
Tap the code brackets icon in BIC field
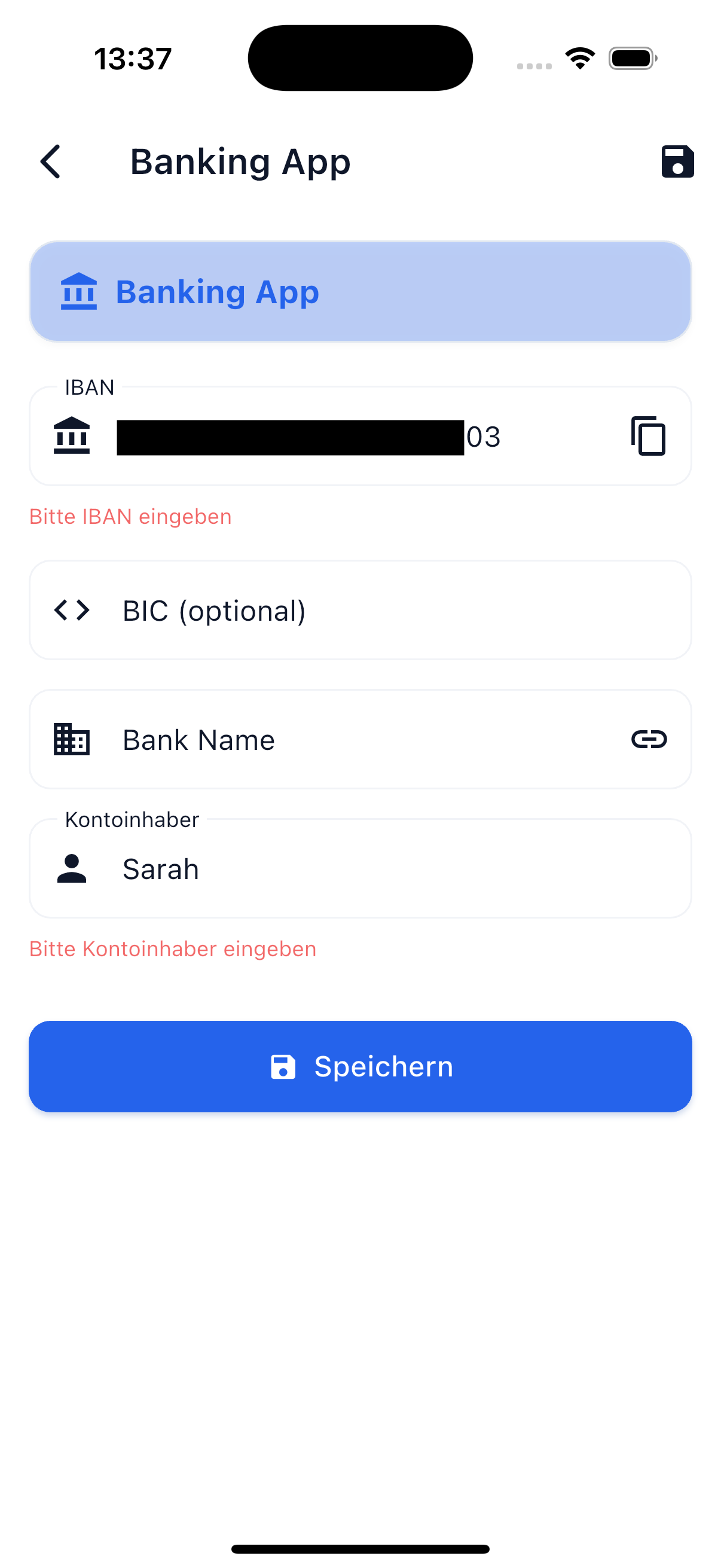(x=71, y=610)
